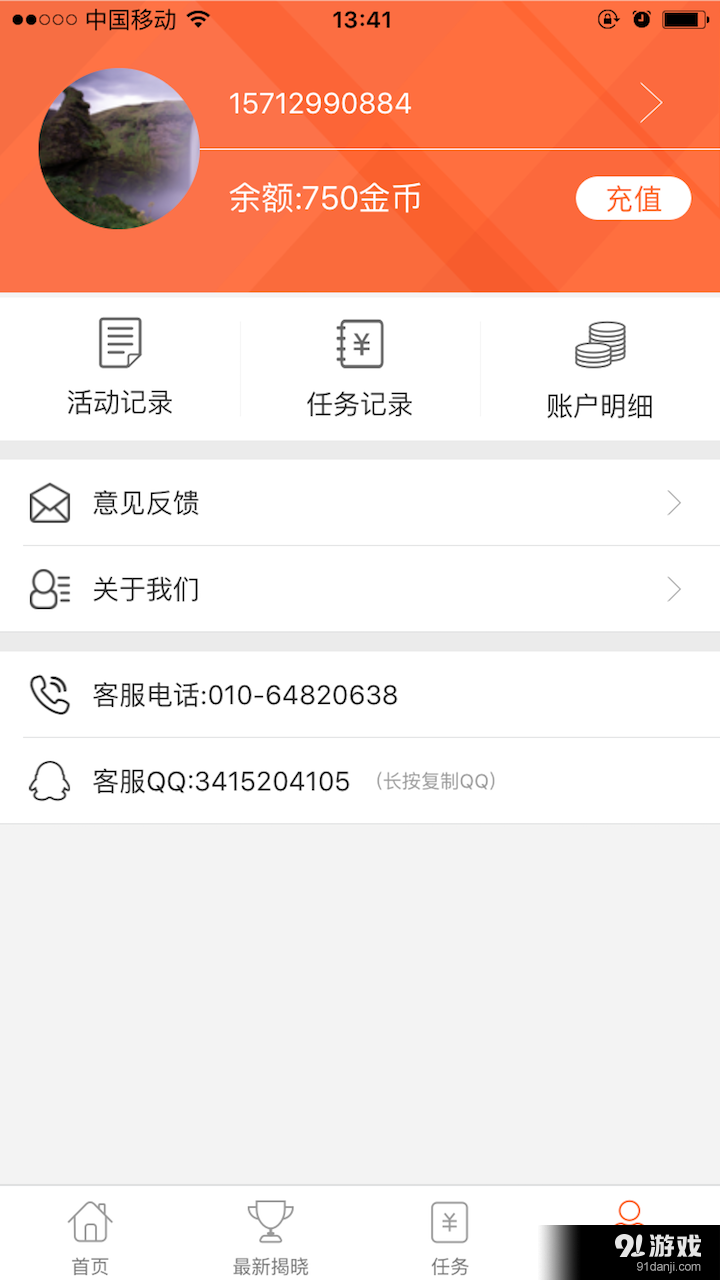This screenshot has height=1280, width=720.
Task: Expand 关于我们 with its arrow
Action: (674, 590)
